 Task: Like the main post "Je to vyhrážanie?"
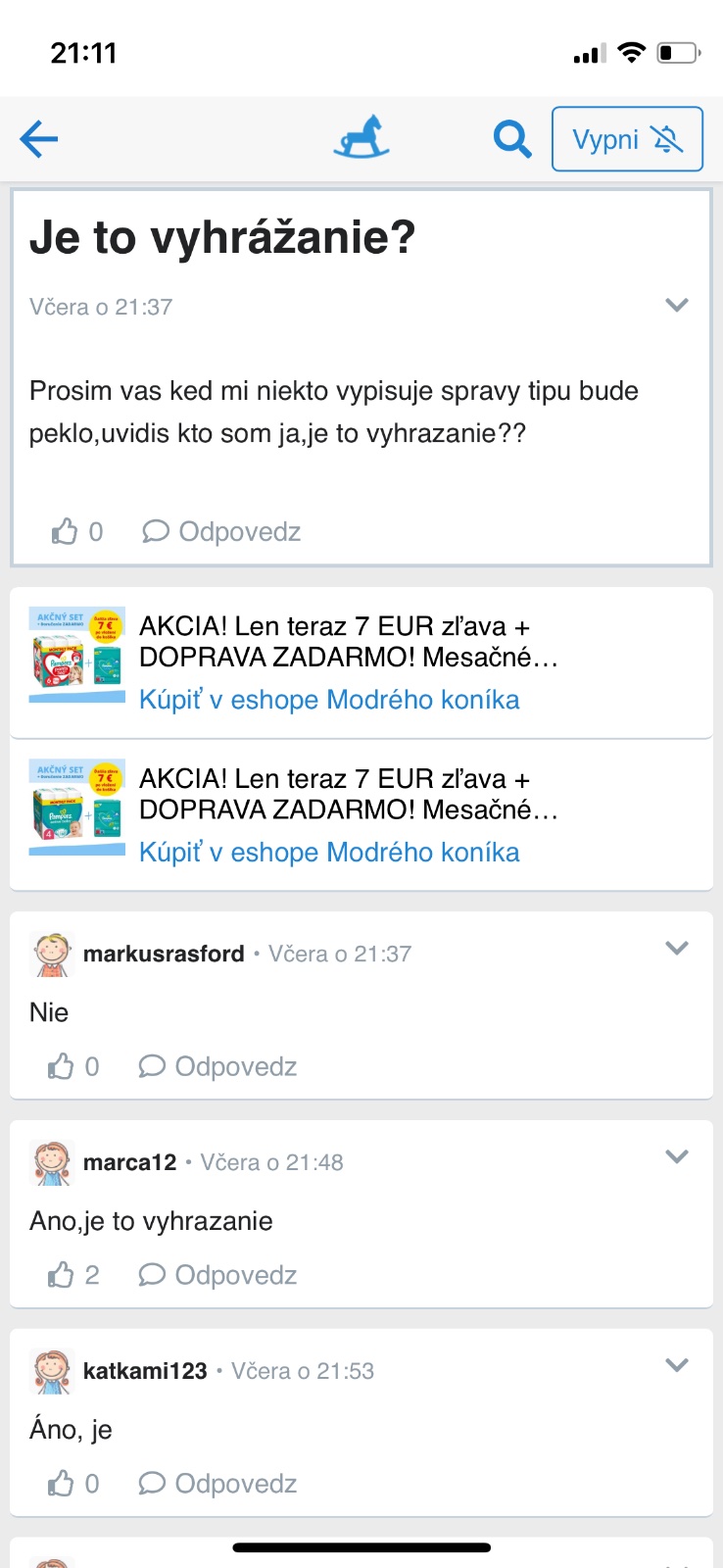click(66, 532)
